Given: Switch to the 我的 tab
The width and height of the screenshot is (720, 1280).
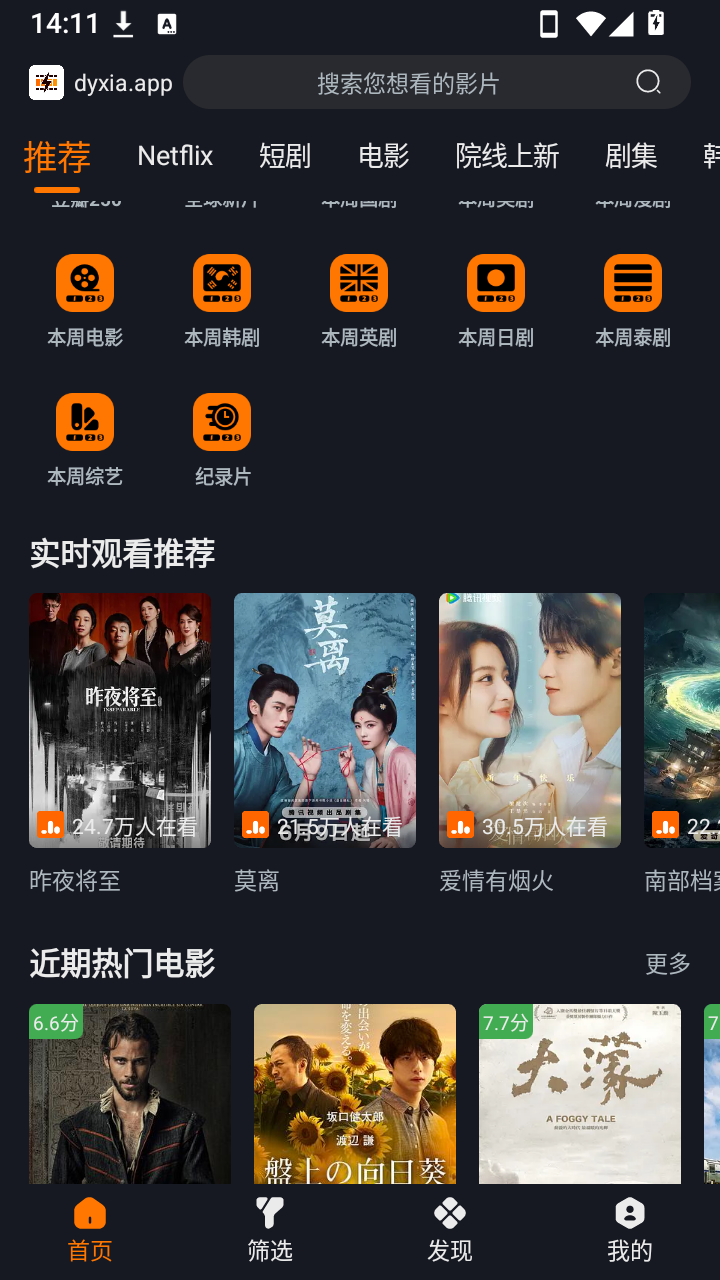Looking at the screenshot, I should (630, 1230).
